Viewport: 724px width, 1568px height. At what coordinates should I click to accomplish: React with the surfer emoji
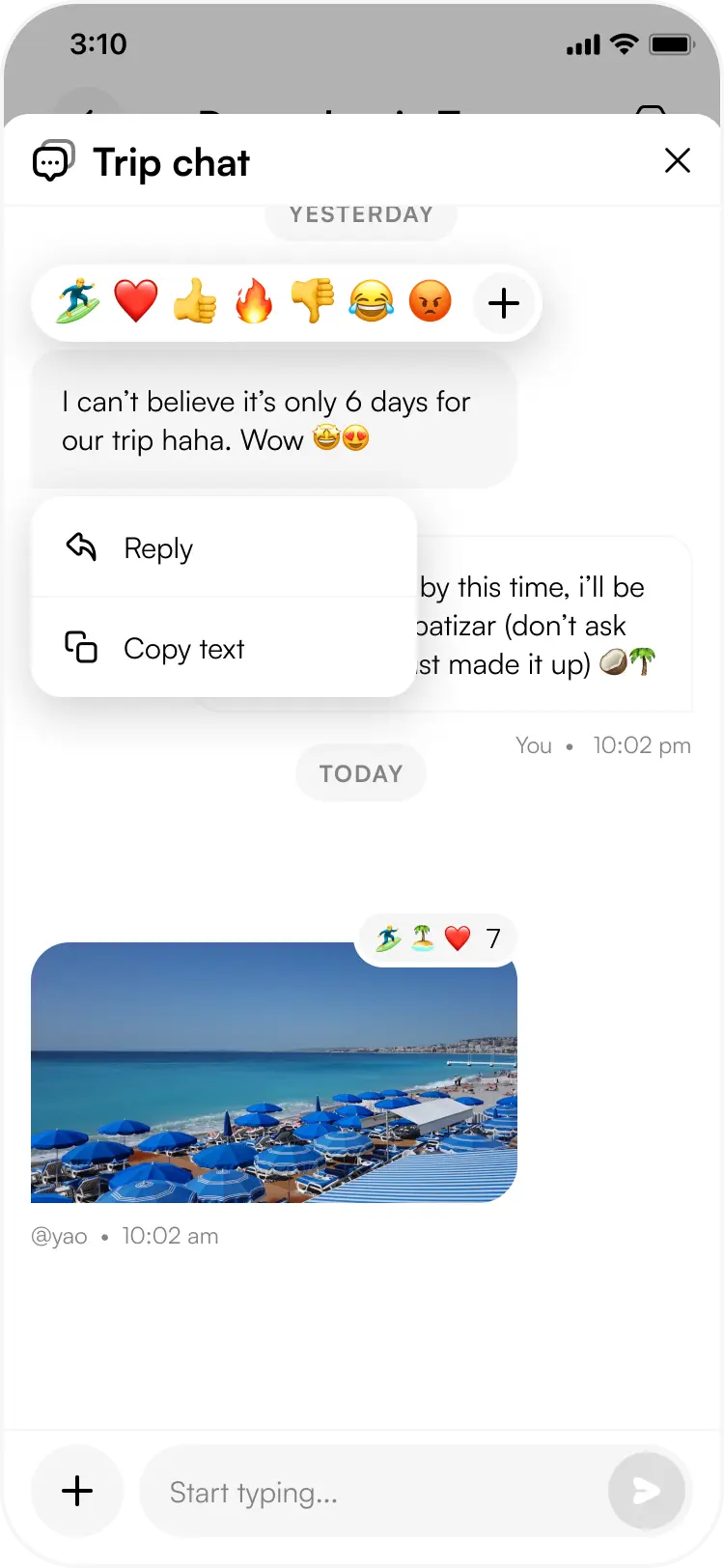[77, 302]
